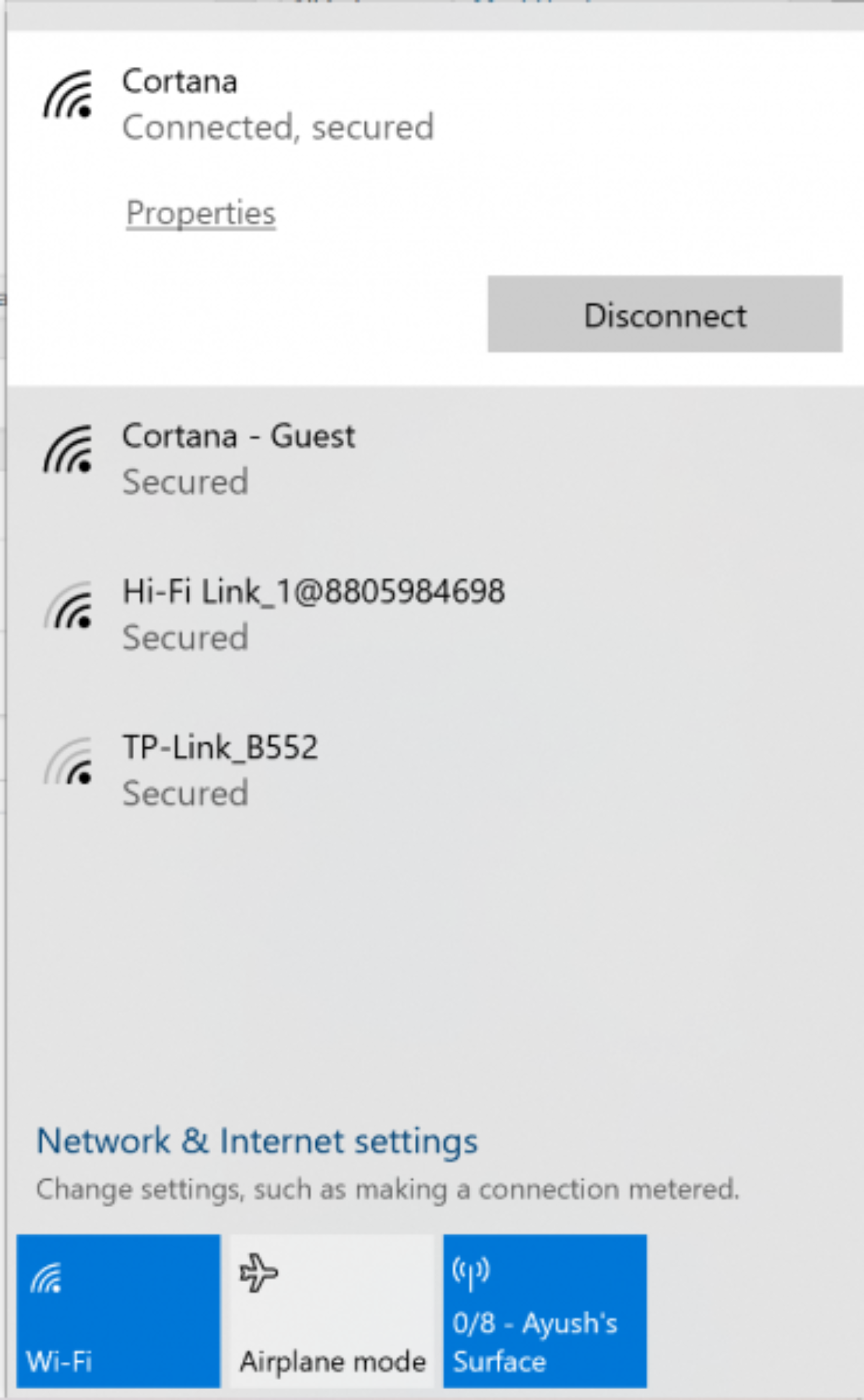Toggle the Ayush's Surface hotspot tile
864x1400 pixels.
point(545,1311)
